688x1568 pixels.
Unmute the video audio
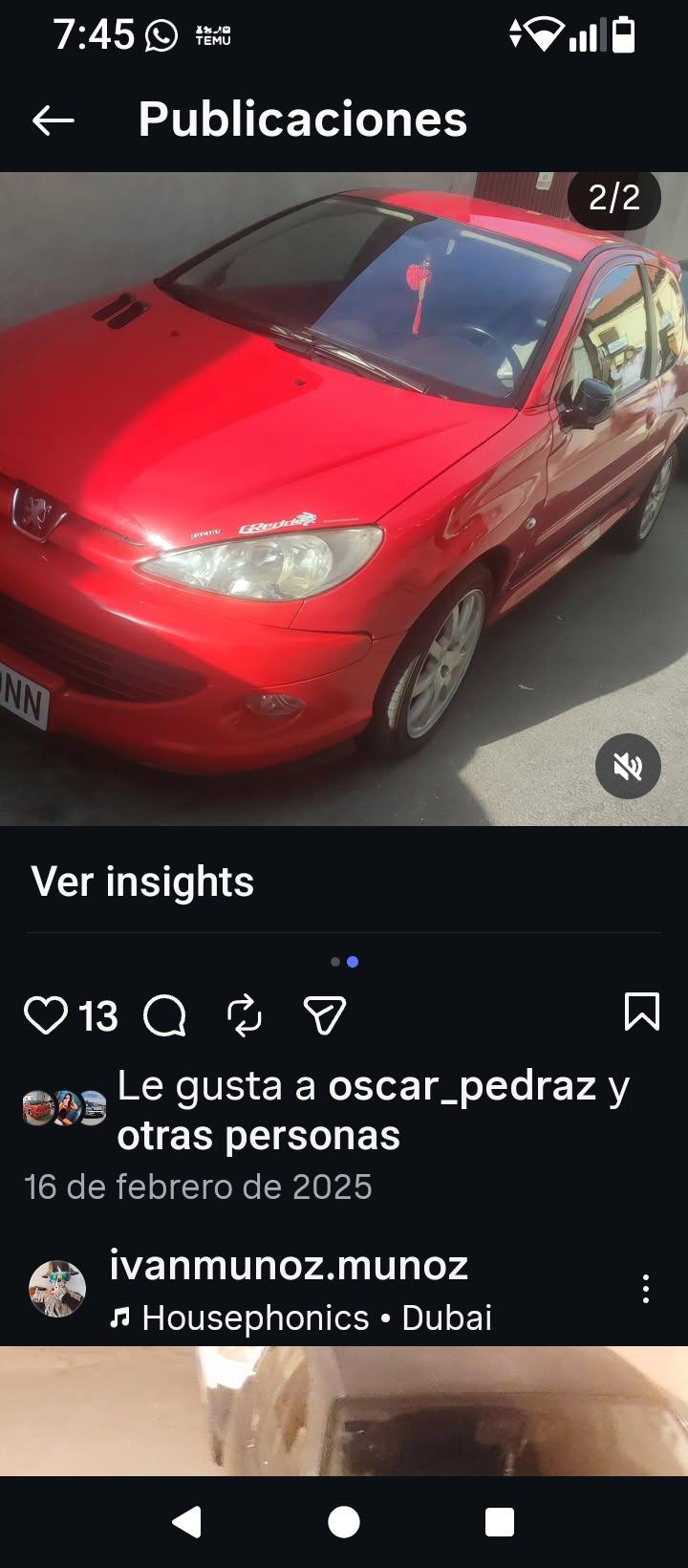(626, 766)
